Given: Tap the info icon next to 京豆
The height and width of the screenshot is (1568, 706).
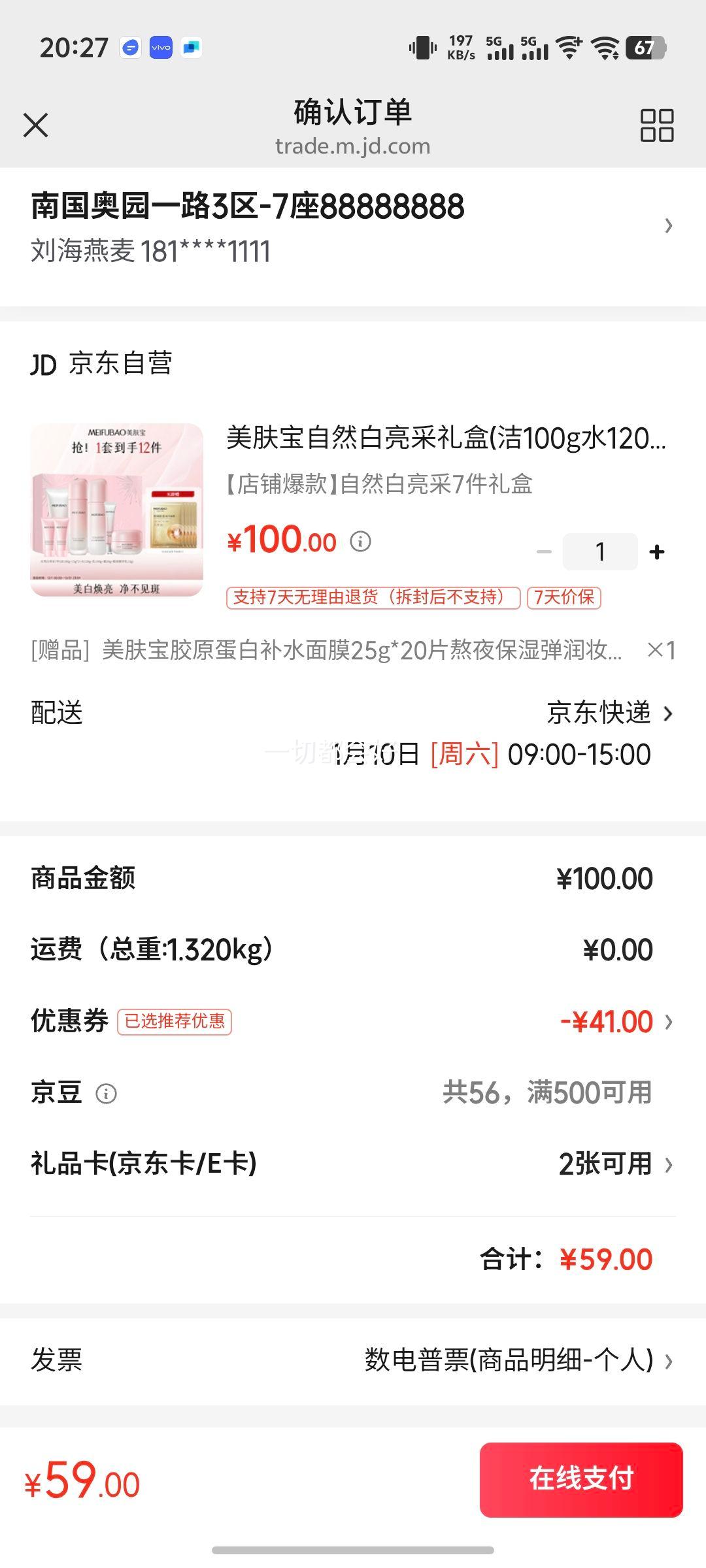Looking at the screenshot, I should [107, 1092].
